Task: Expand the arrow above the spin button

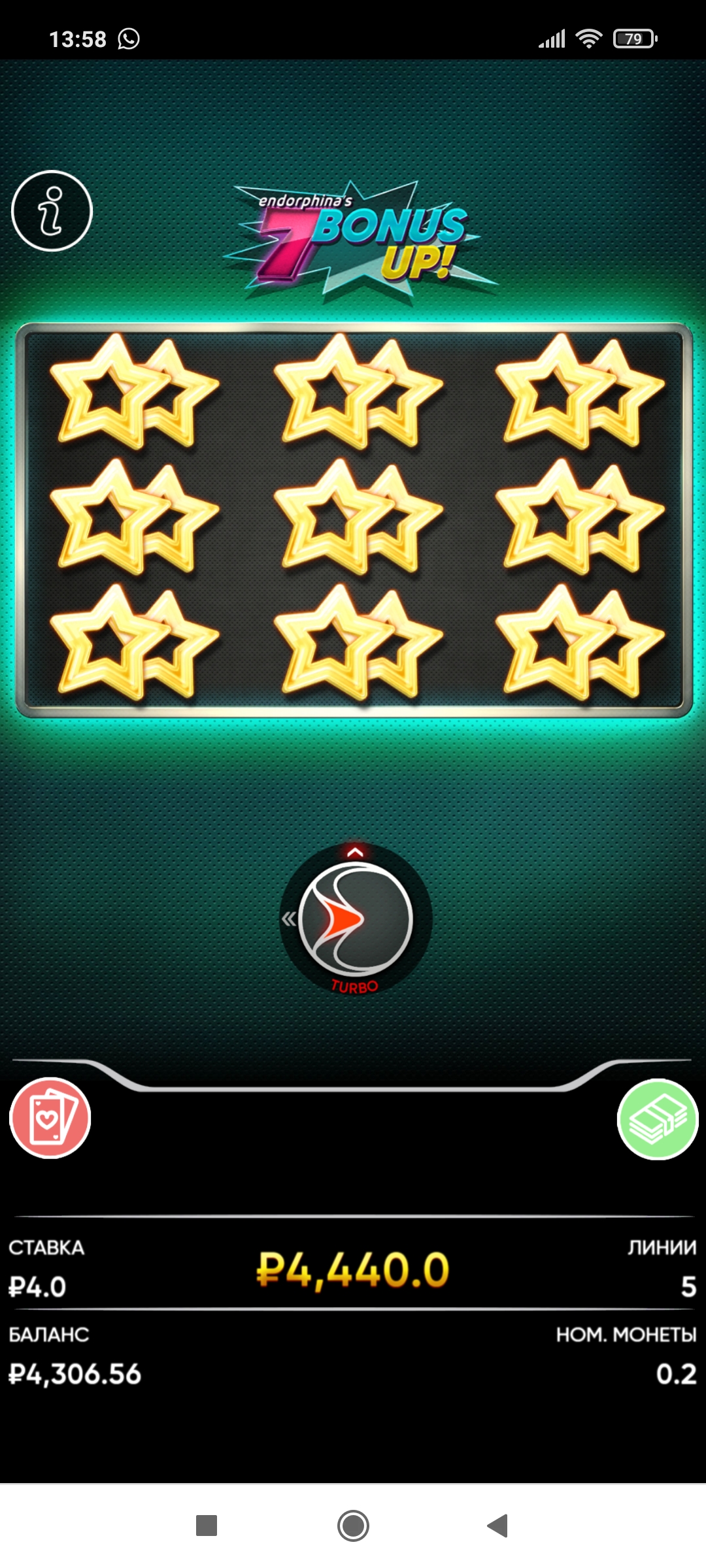Action: pos(355,852)
